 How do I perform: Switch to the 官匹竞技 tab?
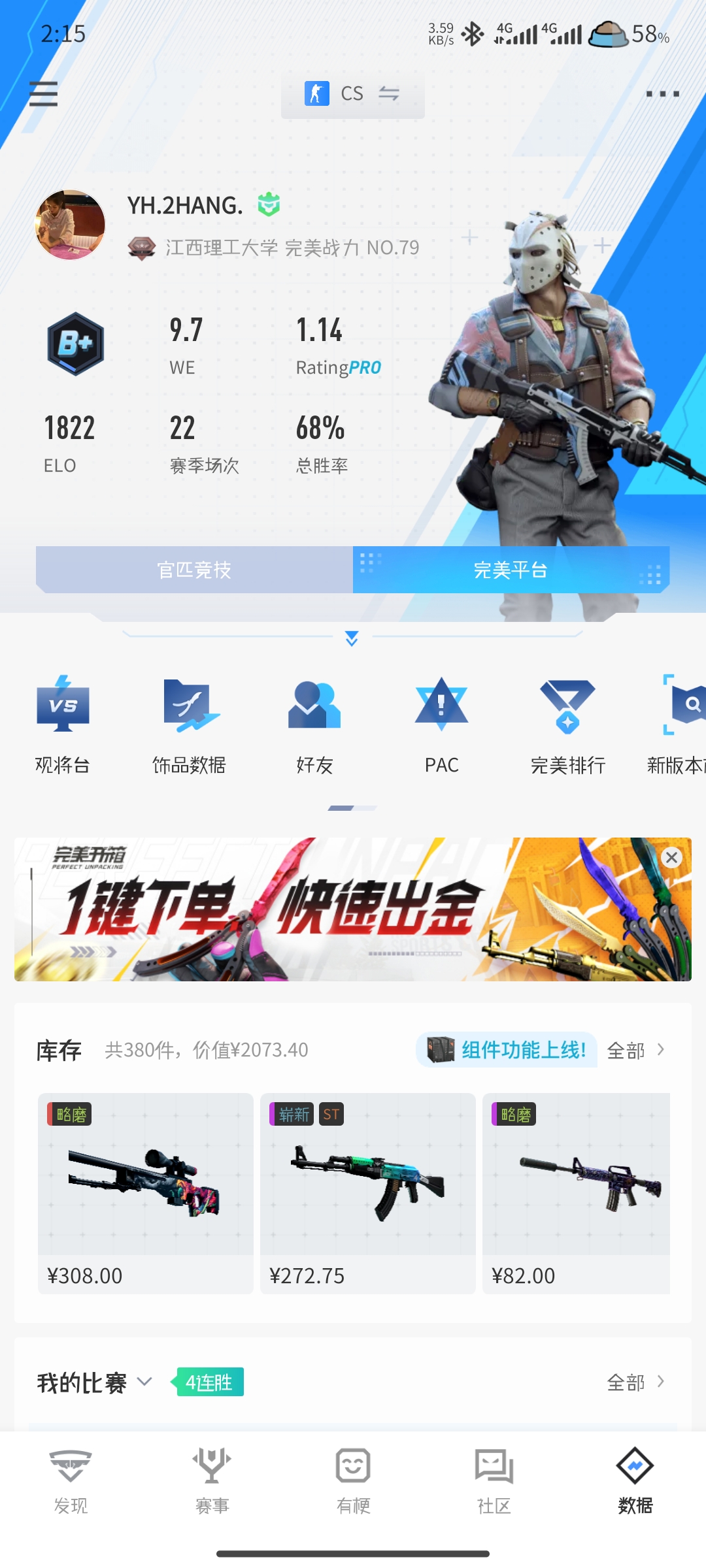click(194, 570)
